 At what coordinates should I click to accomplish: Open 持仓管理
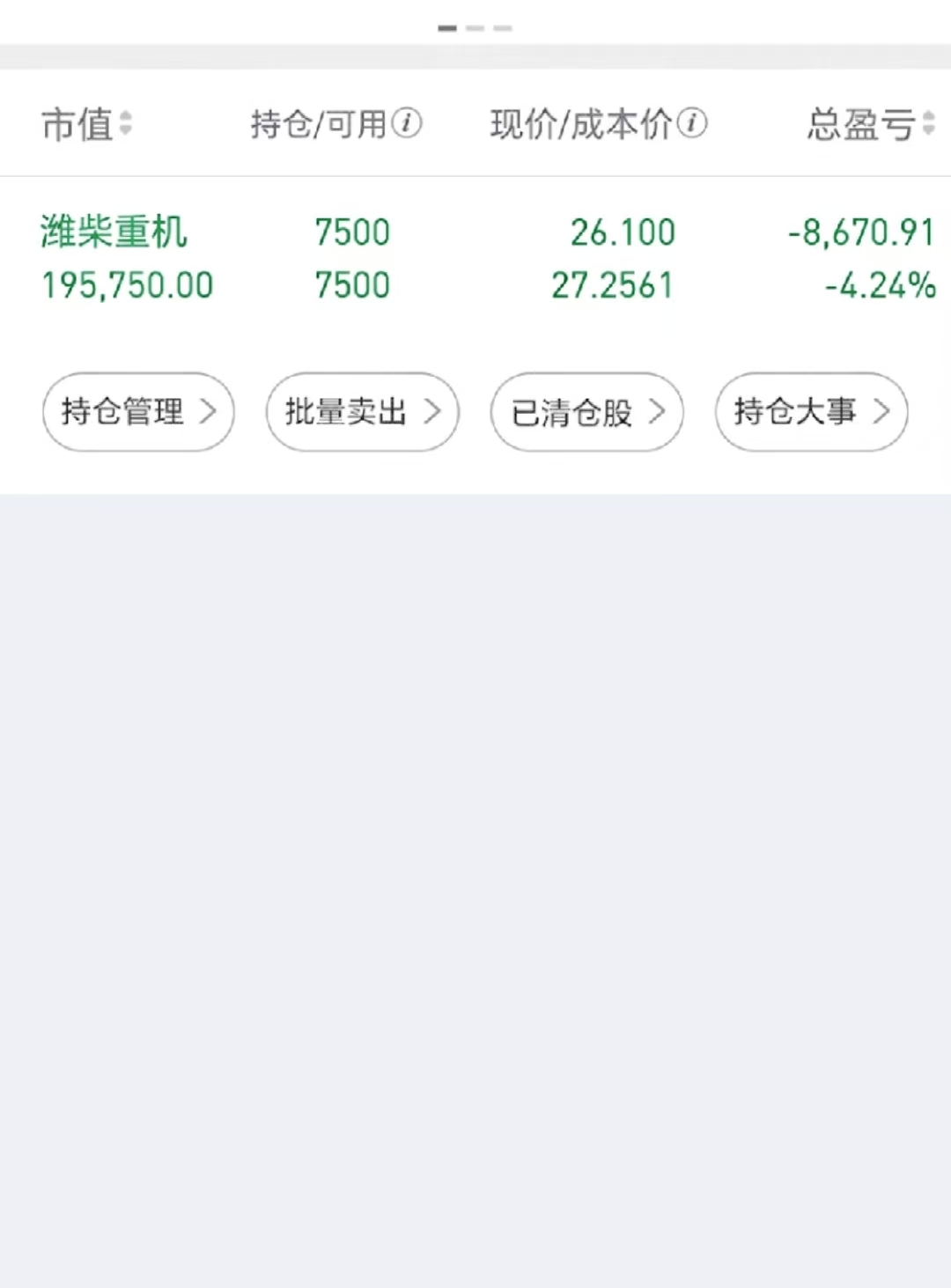[138, 412]
